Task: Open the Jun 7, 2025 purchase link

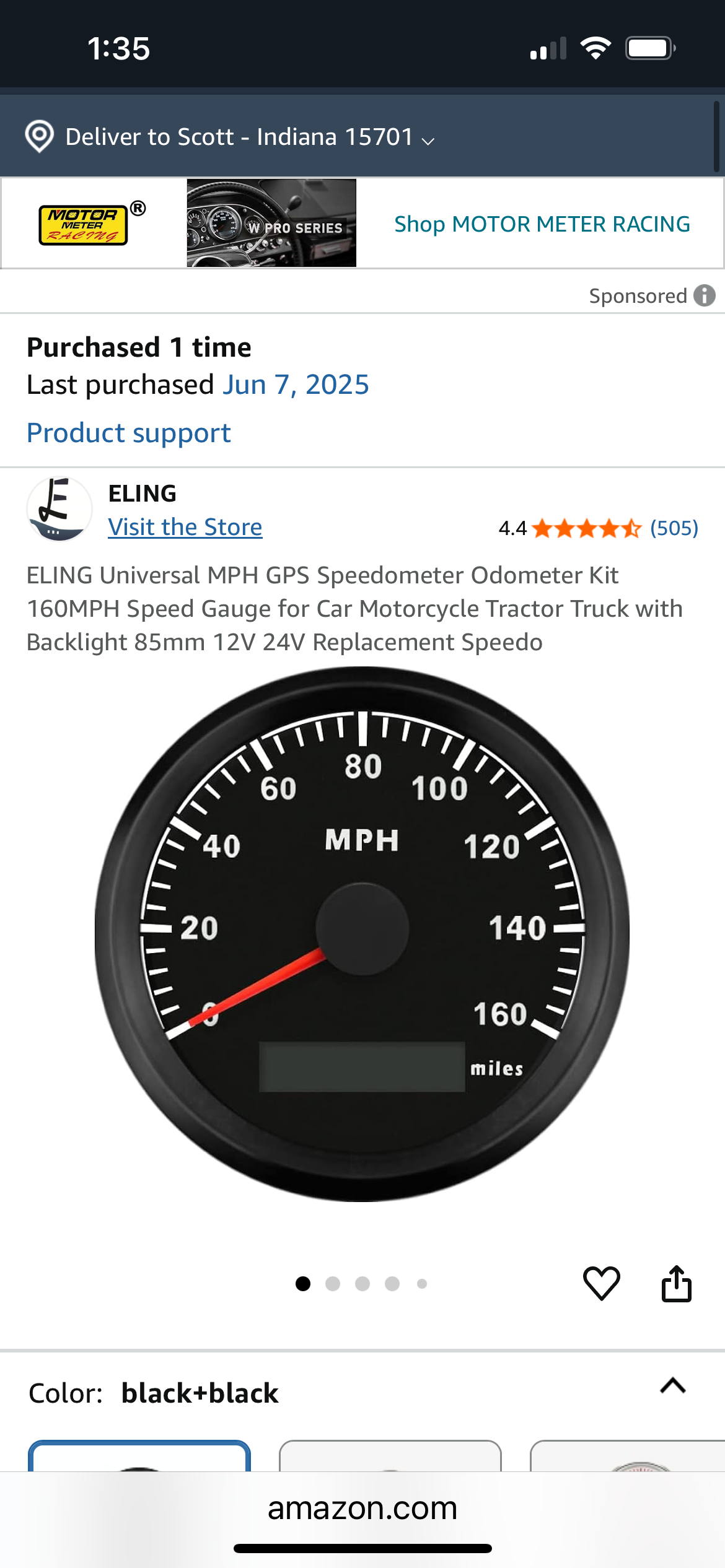Action: 296,385
